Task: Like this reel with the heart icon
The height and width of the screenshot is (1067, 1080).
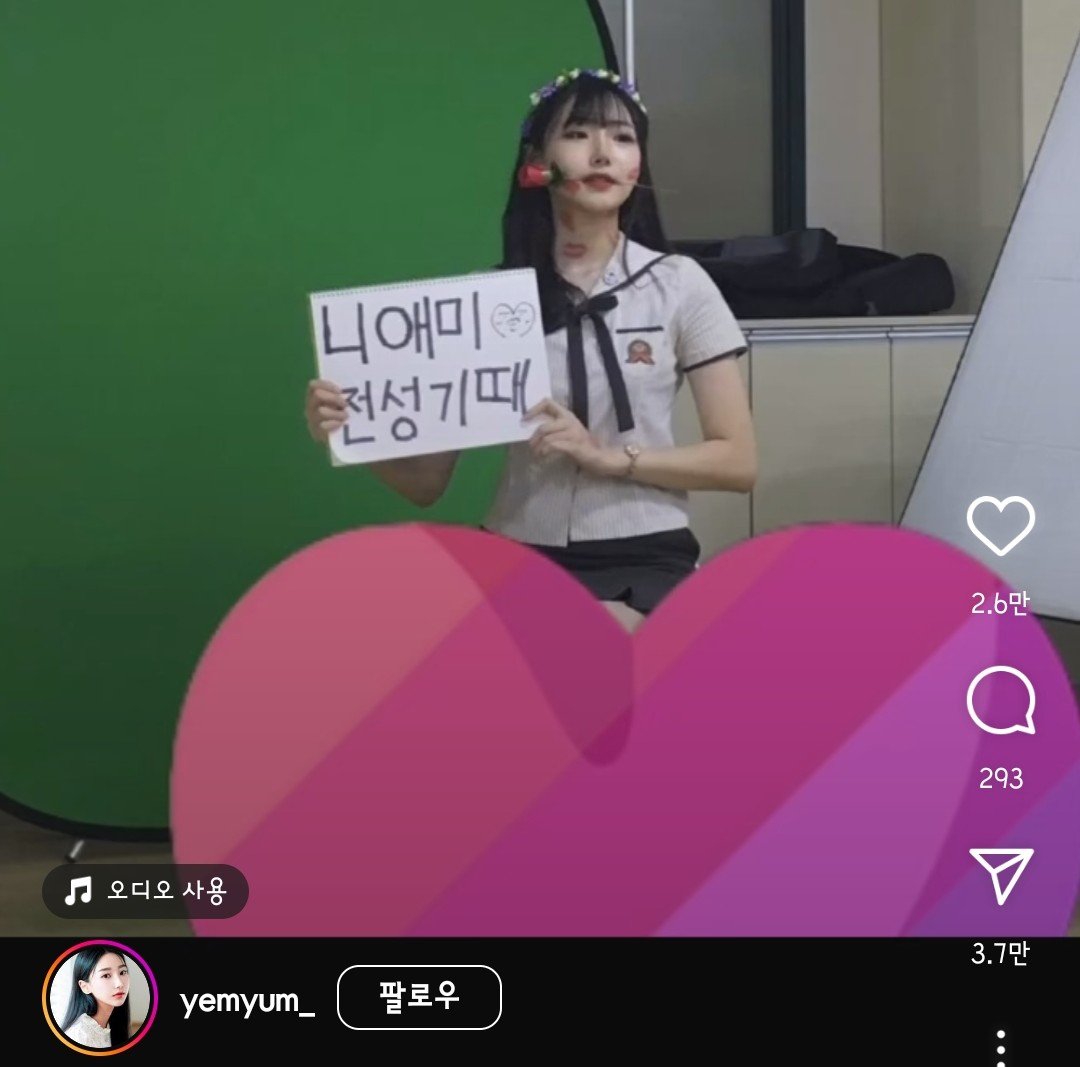Action: tap(1000, 527)
